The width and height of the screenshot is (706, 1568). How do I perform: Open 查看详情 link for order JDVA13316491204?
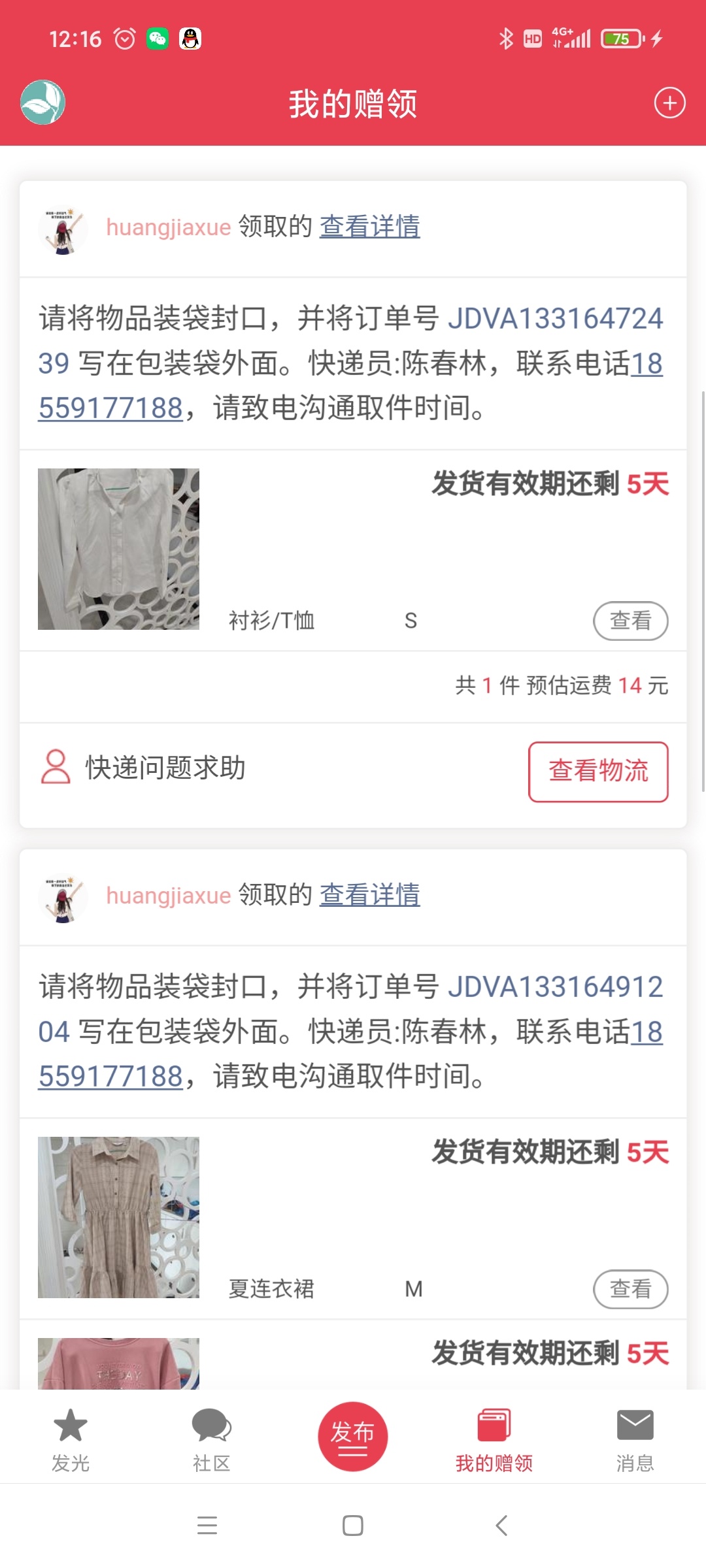pyautogui.click(x=369, y=895)
